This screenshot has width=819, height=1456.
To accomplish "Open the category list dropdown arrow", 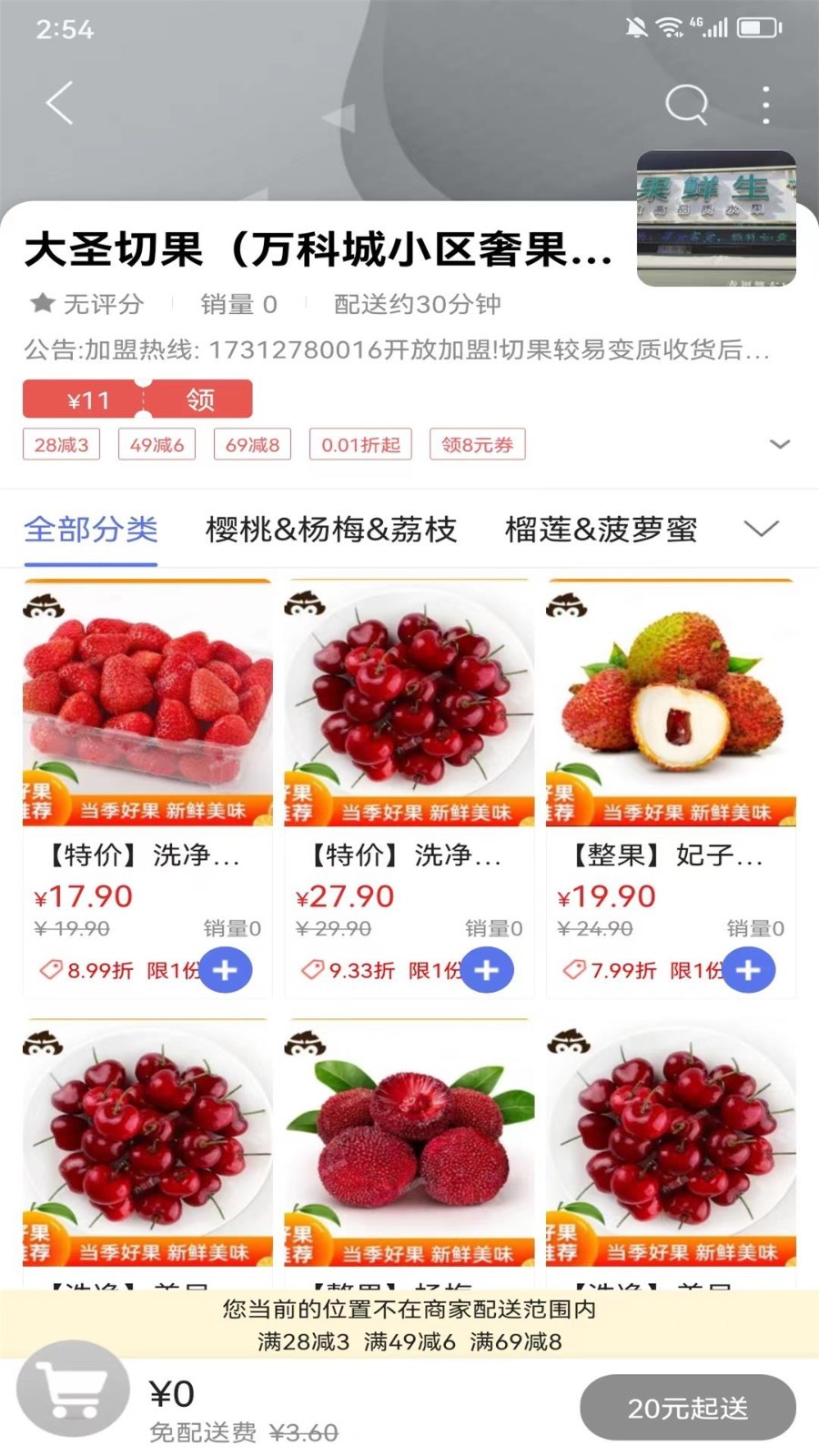I will 763,529.
